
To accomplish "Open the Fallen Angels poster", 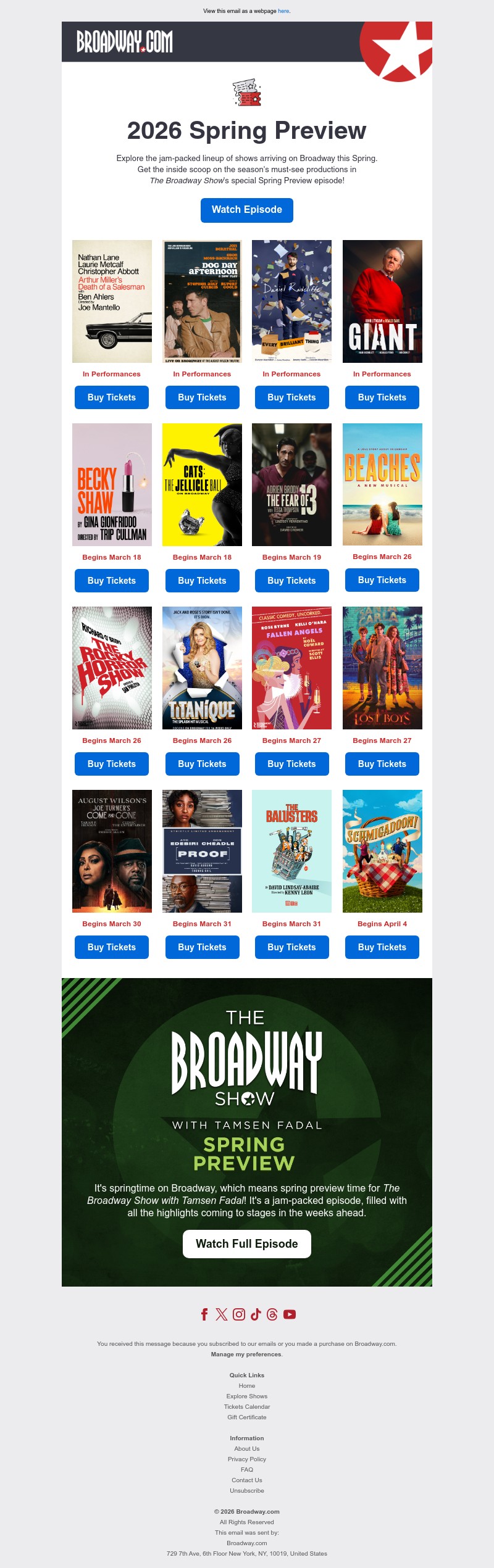I will click(291, 668).
